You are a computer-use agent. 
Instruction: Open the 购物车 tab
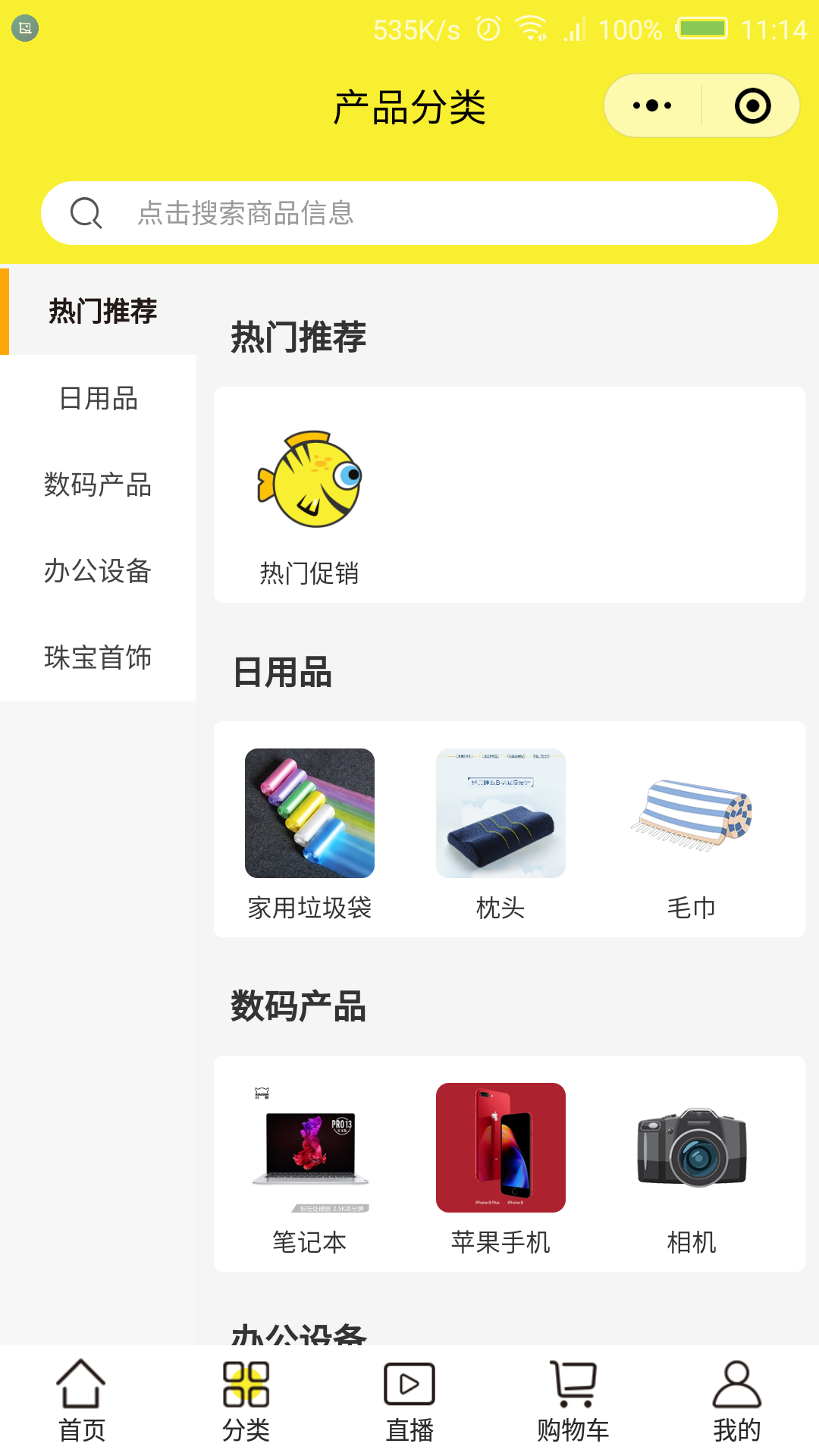[573, 1401]
